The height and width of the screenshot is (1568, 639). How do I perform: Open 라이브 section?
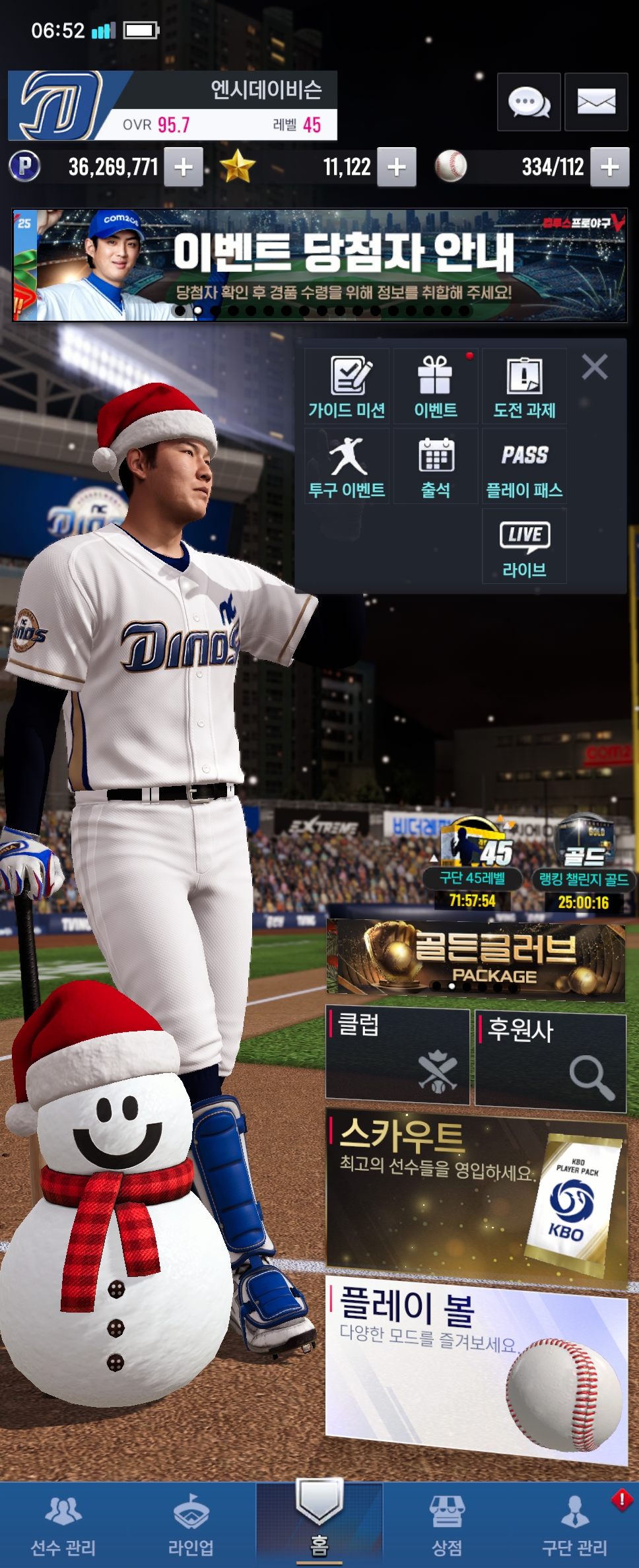click(524, 546)
